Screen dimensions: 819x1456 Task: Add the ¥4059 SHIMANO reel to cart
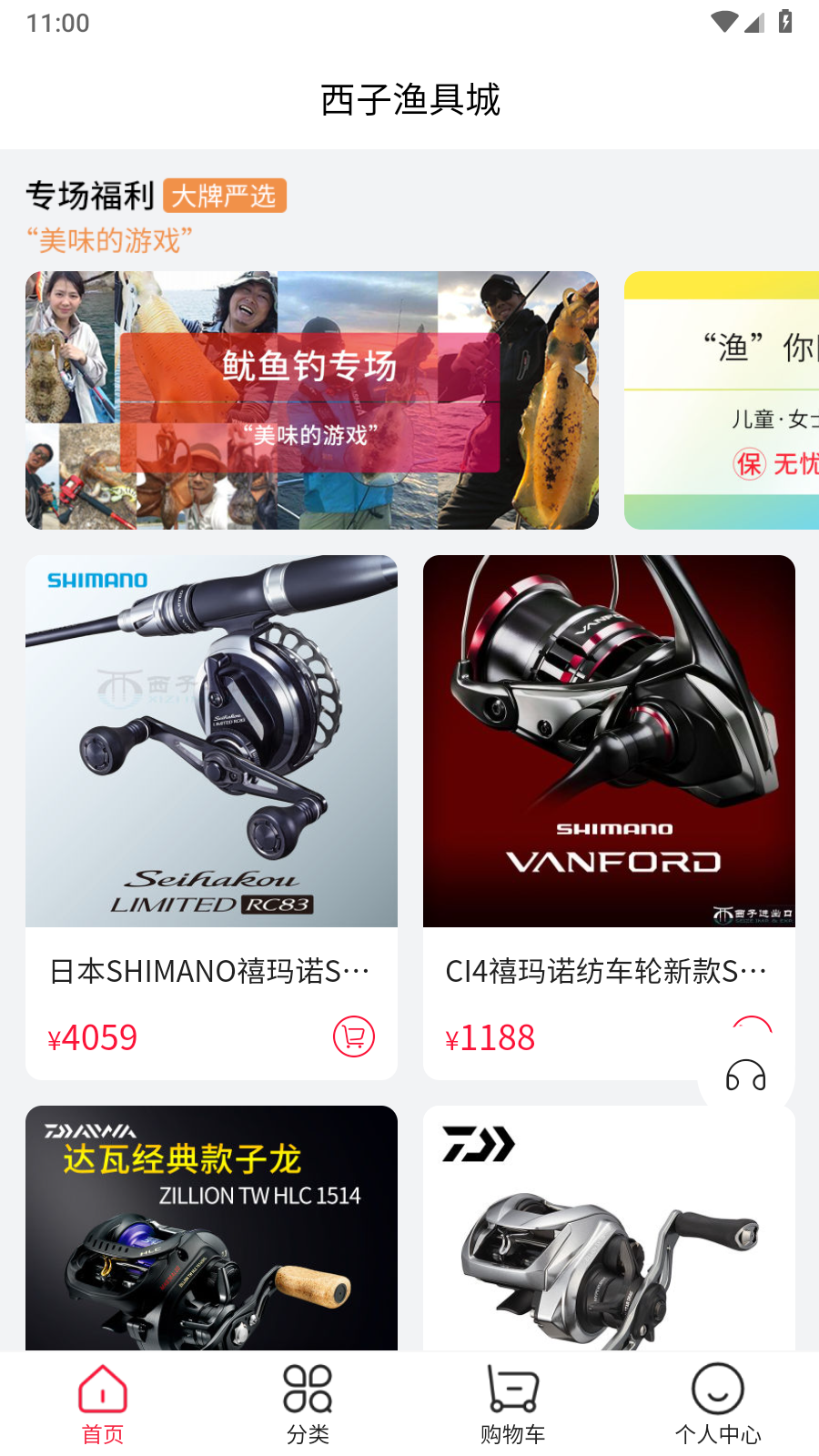coord(353,1036)
